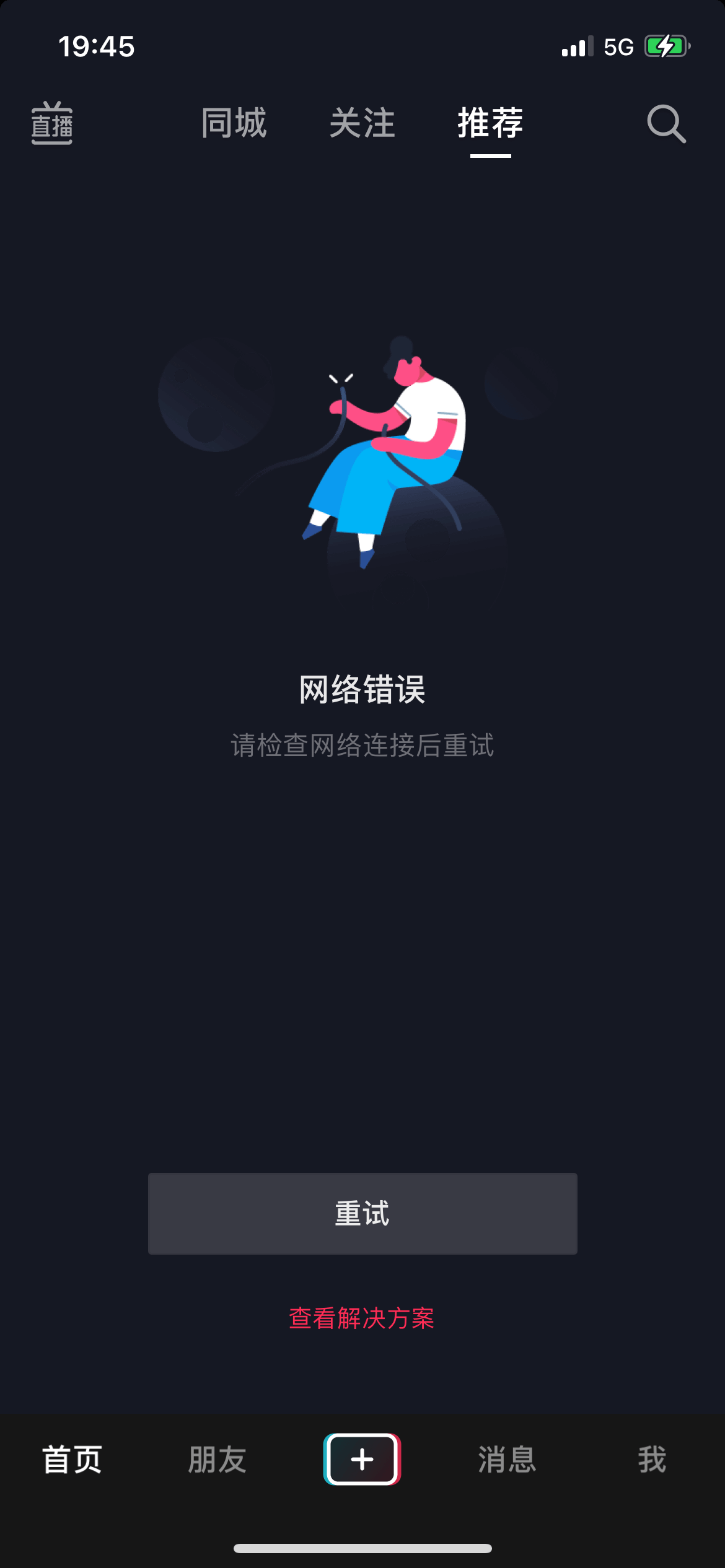Switch to the 我 profile tab

pyautogui.click(x=652, y=1460)
